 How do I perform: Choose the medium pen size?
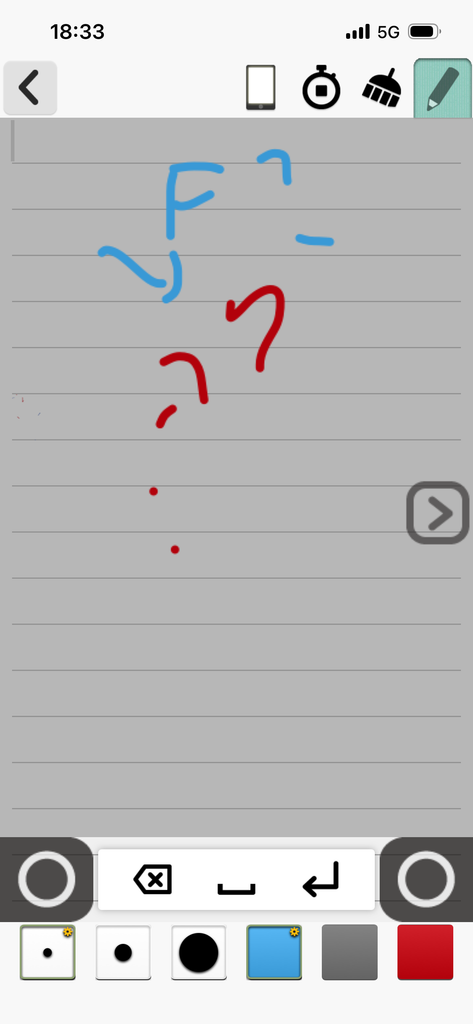tap(123, 952)
